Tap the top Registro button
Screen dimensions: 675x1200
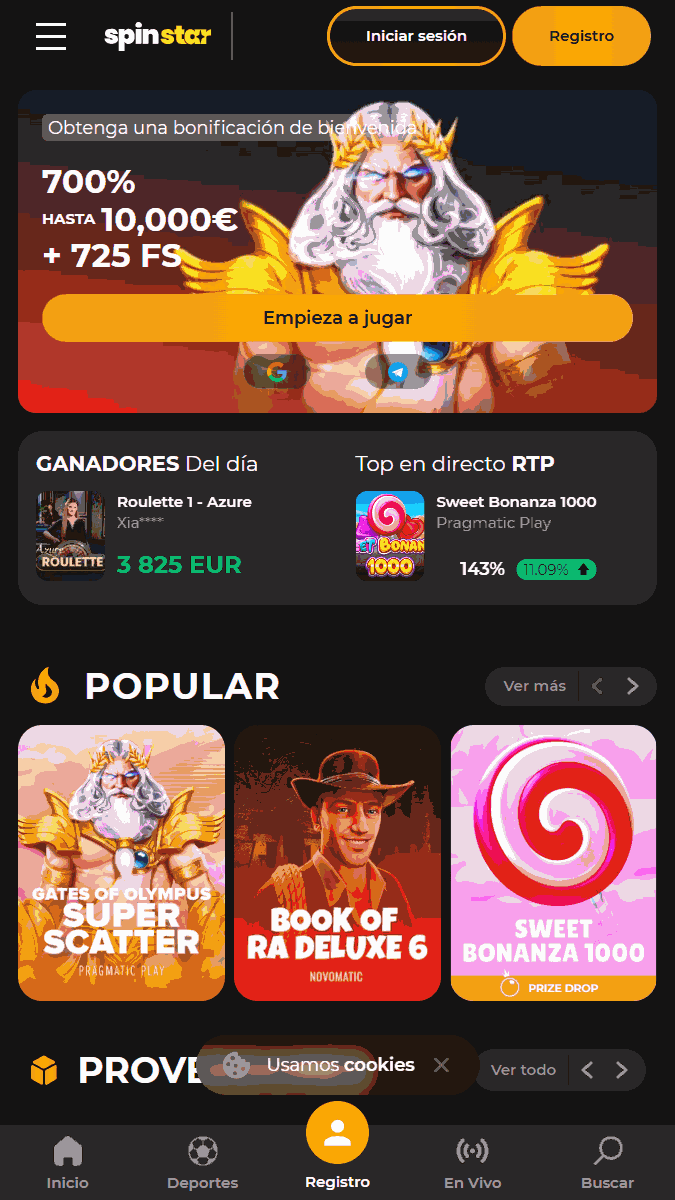[x=582, y=36]
